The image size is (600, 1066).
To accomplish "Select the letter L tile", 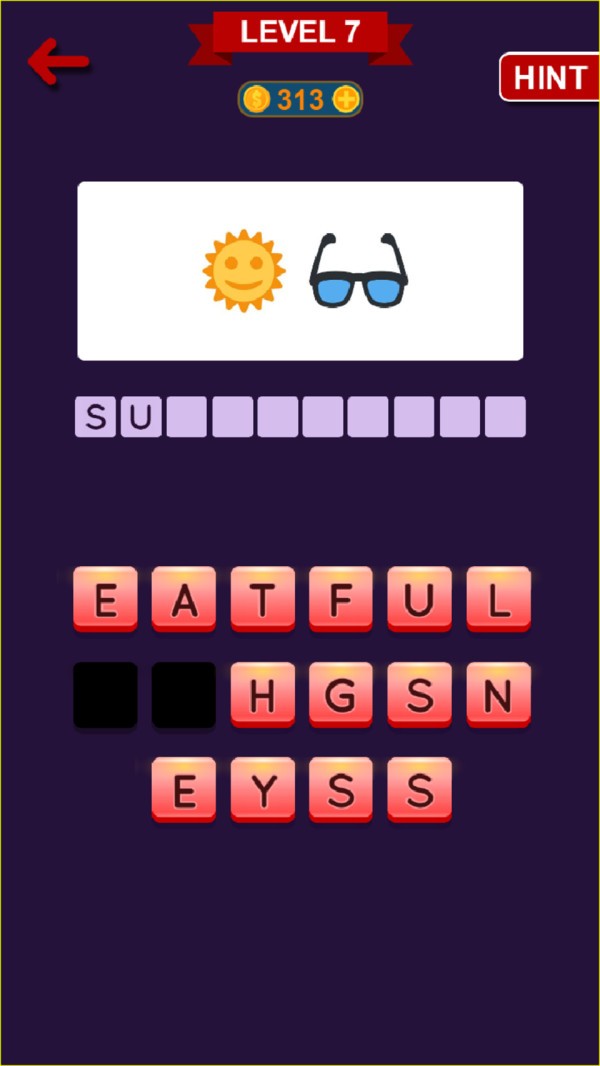I will pyautogui.click(x=498, y=600).
